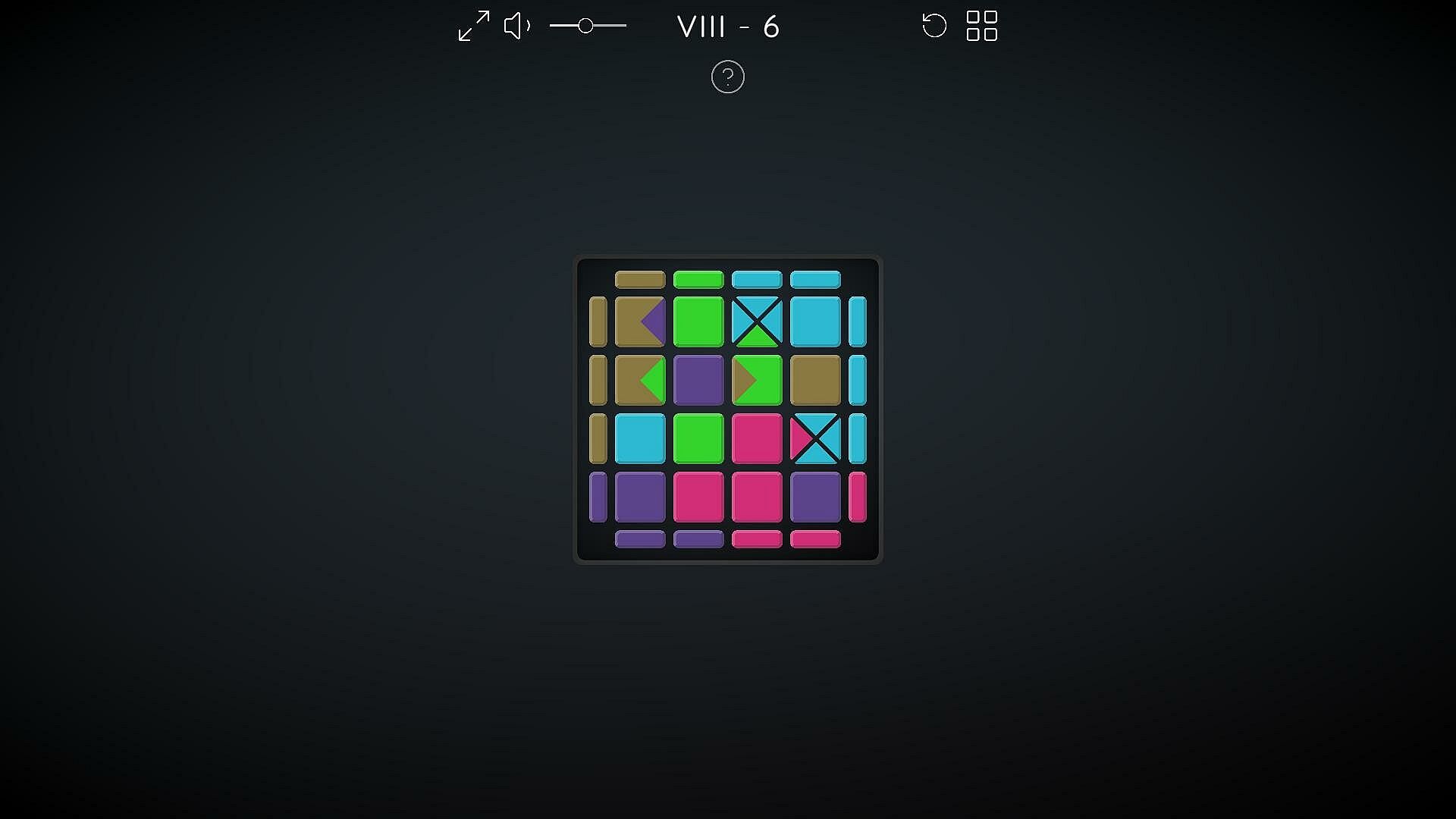Tap the green tile with tan triangle
Viewport: 1456px width, 819px height.
pyautogui.click(x=757, y=380)
